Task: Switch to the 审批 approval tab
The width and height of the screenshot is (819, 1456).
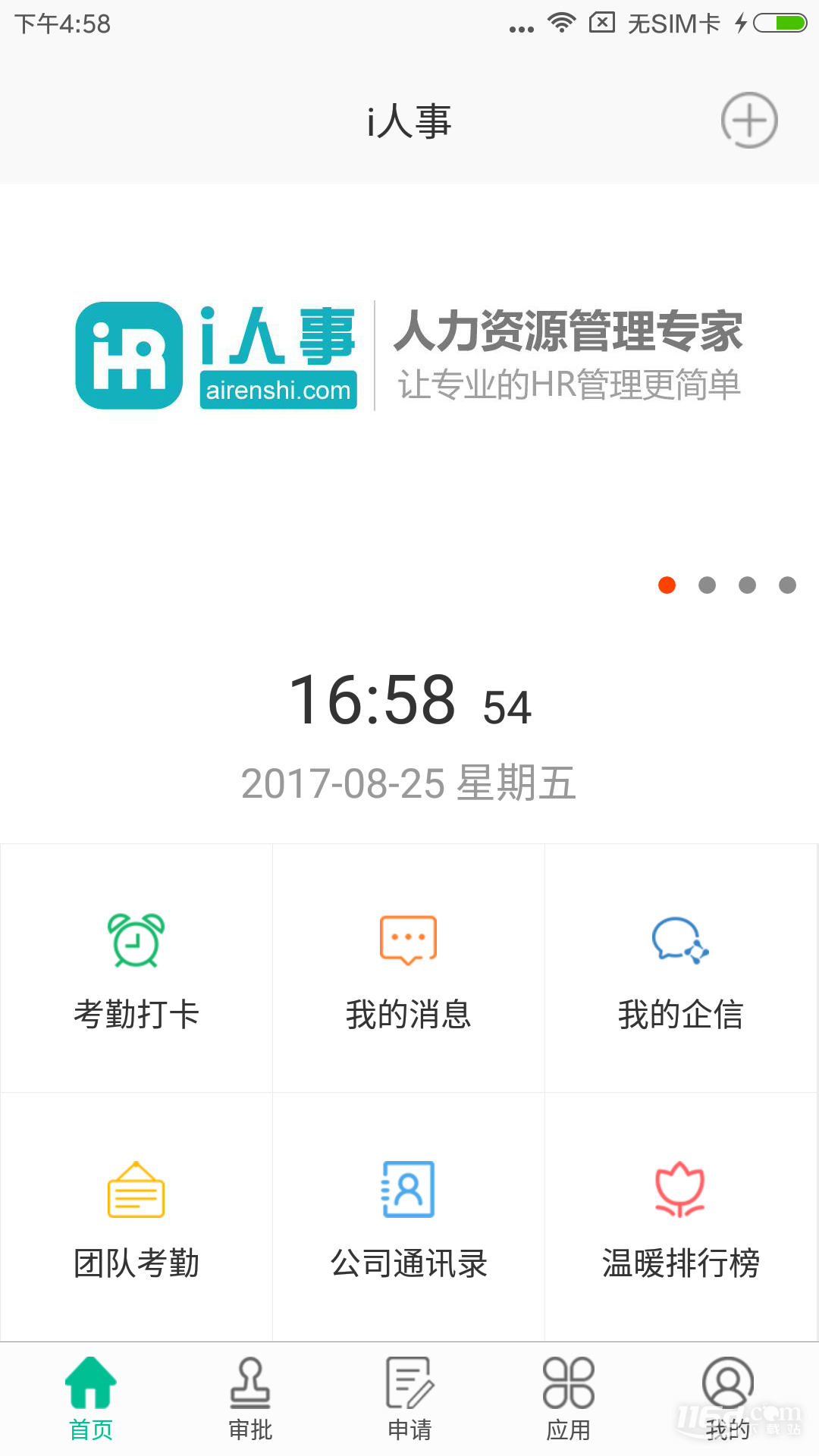Action: click(x=250, y=1399)
